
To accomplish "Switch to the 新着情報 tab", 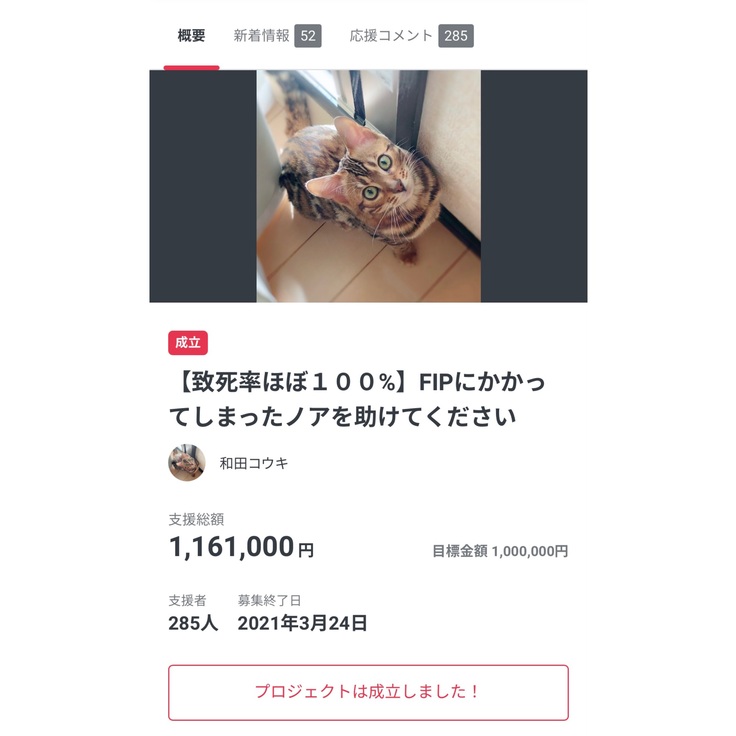I will coord(276,36).
